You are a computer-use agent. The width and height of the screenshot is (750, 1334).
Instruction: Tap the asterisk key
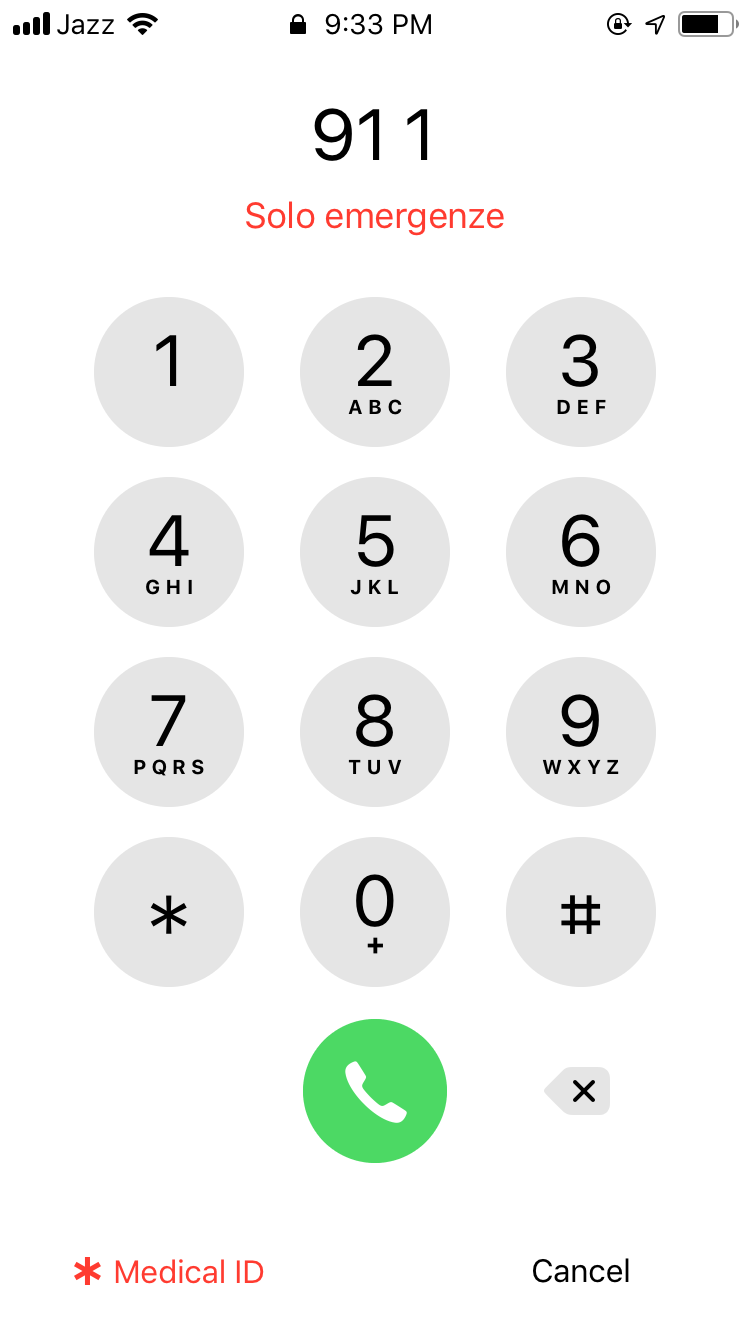[169, 912]
